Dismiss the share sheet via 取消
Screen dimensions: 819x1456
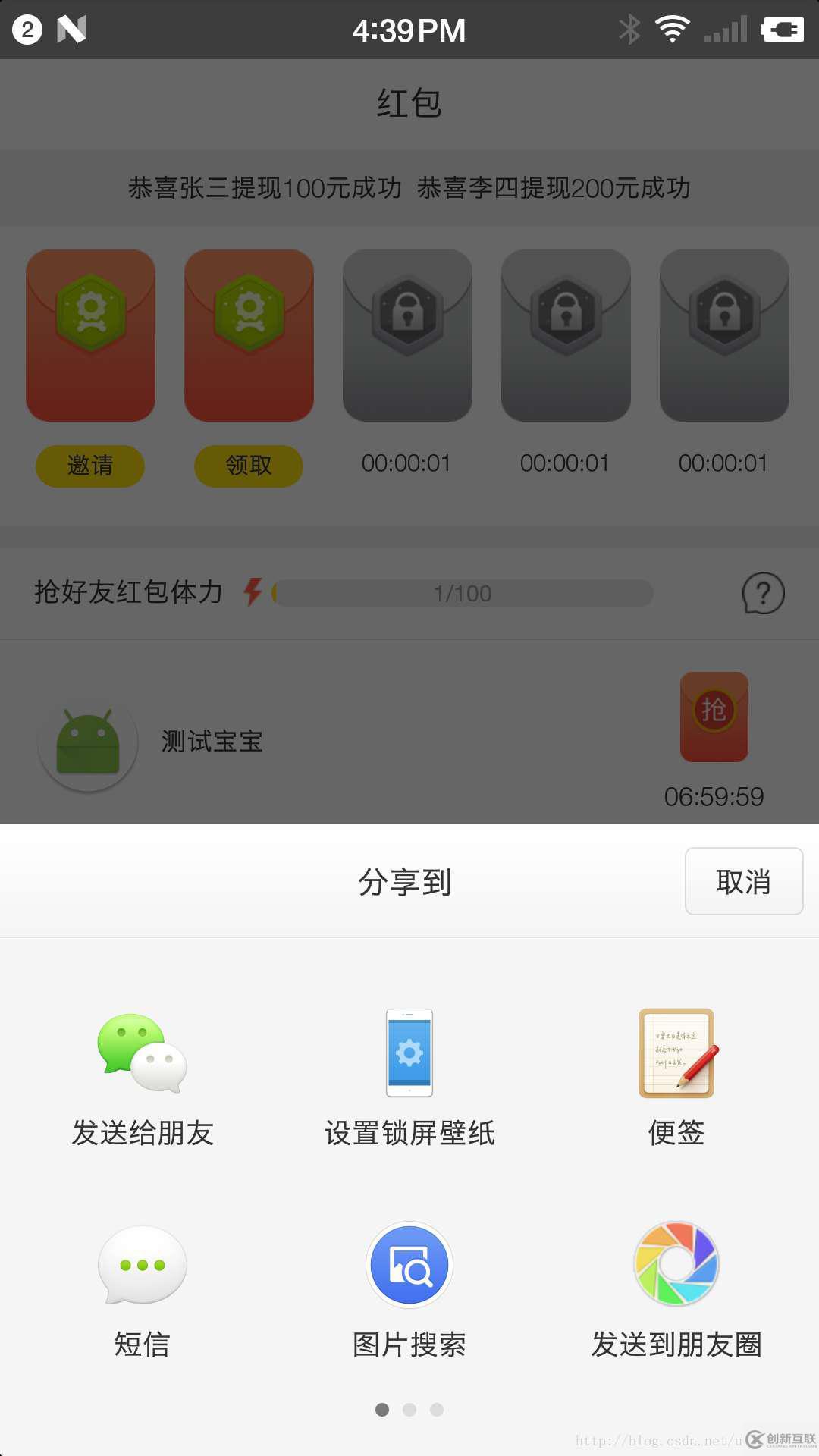[743, 881]
